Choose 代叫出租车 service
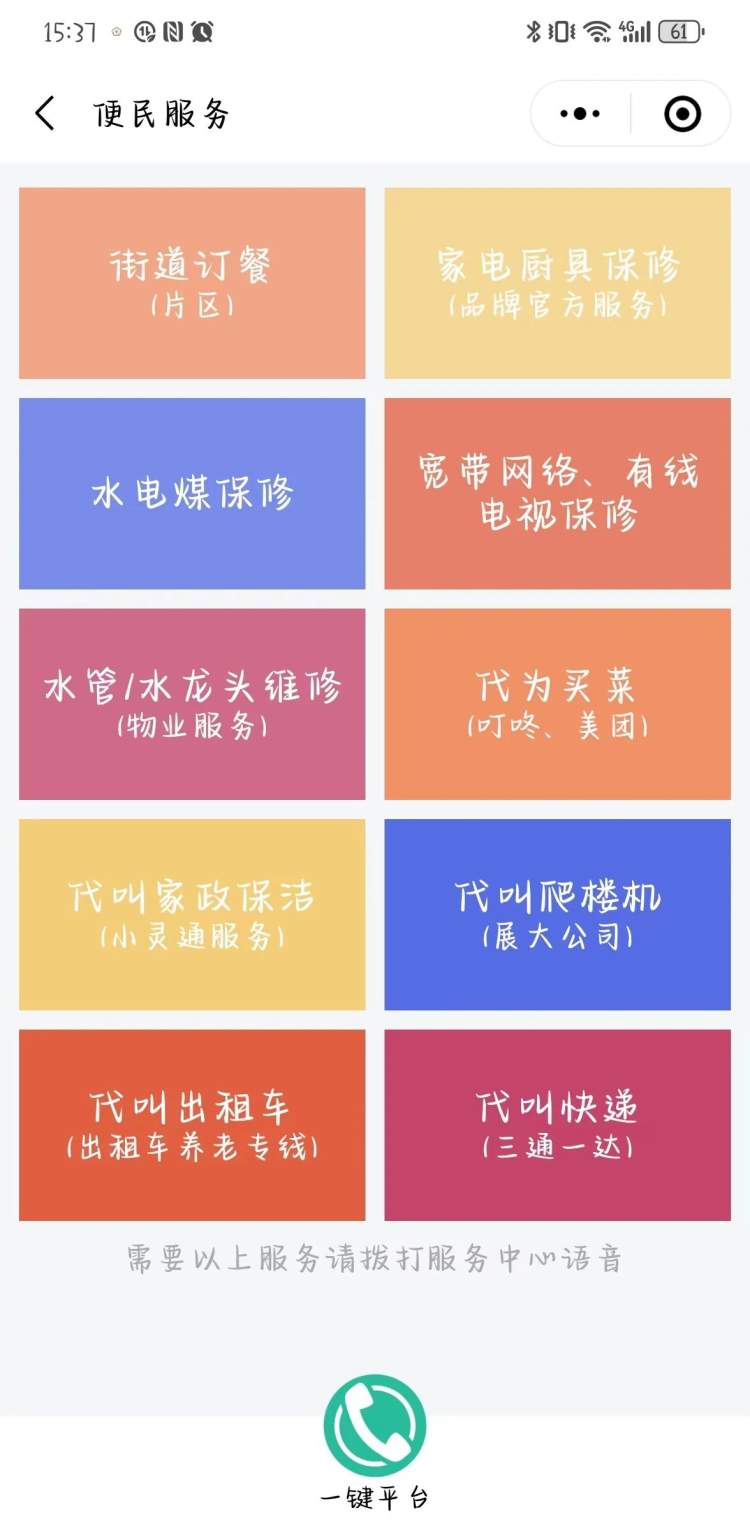This screenshot has height=1531, width=750. [x=192, y=1125]
